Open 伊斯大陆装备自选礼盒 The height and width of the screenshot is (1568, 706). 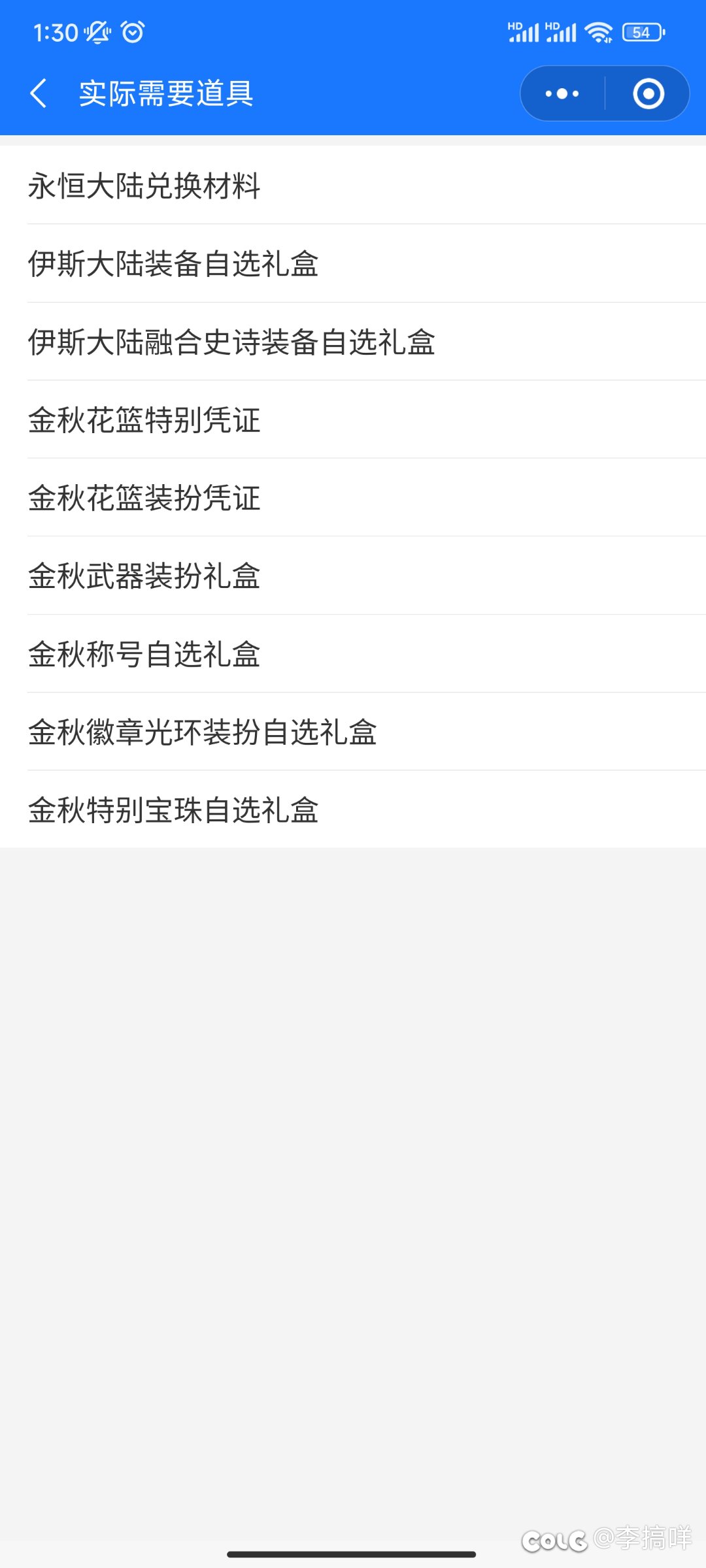[353, 263]
